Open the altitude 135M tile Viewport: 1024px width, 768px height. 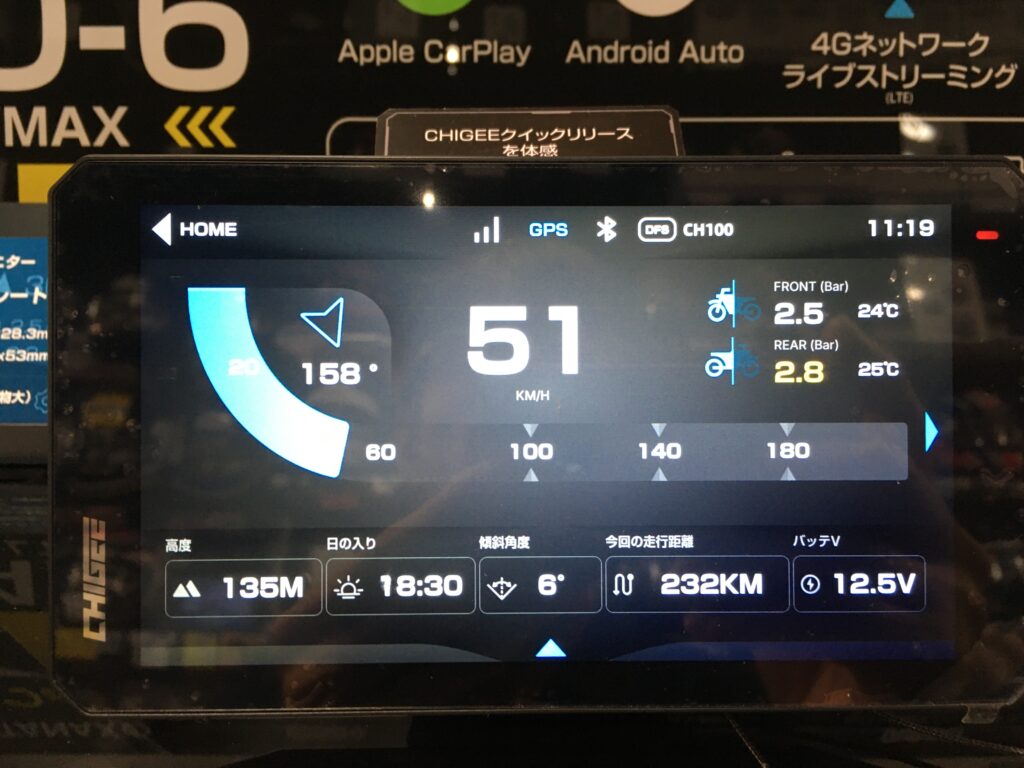coord(243,586)
